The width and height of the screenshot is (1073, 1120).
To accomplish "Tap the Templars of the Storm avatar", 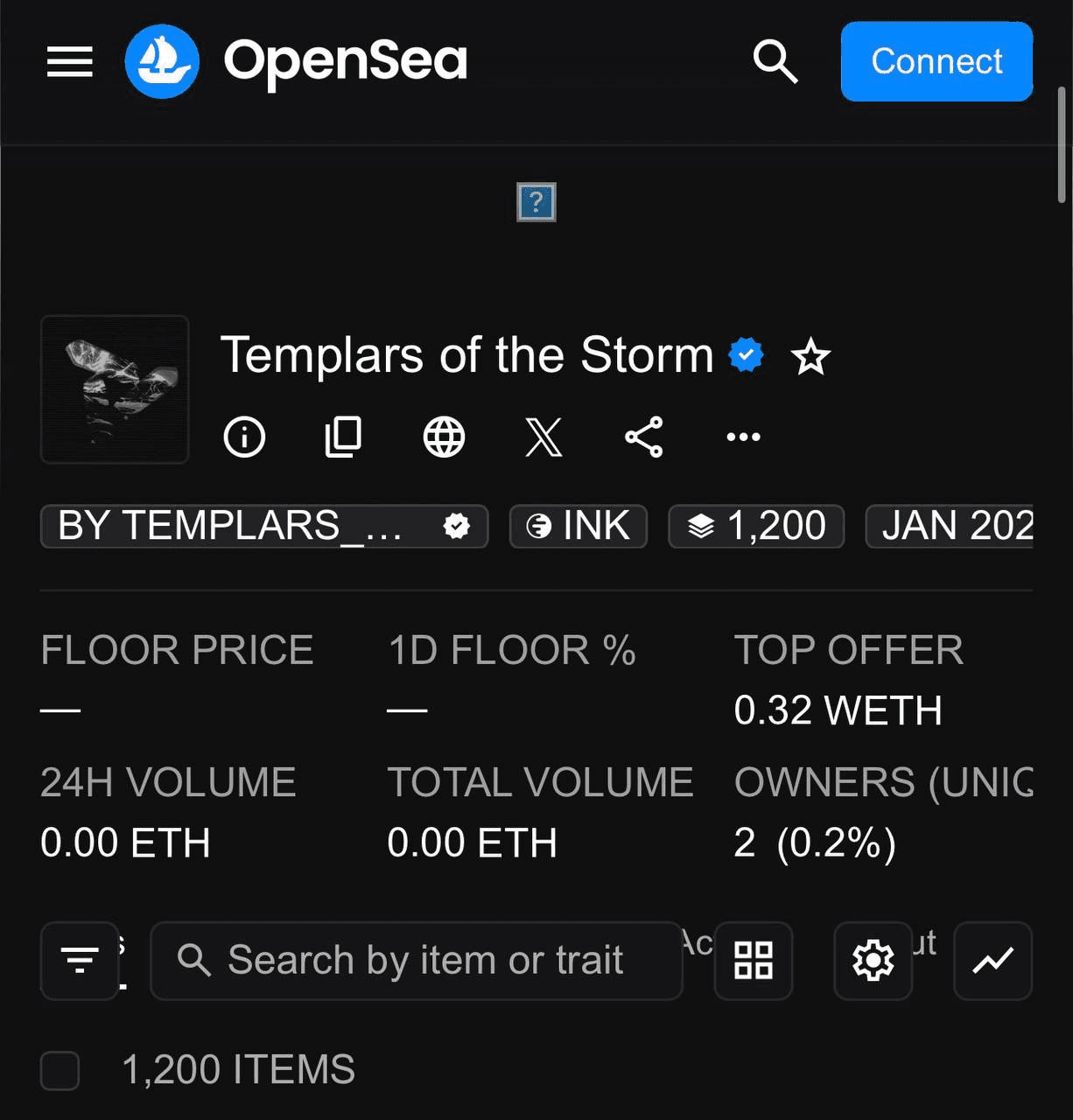I will tap(115, 388).
